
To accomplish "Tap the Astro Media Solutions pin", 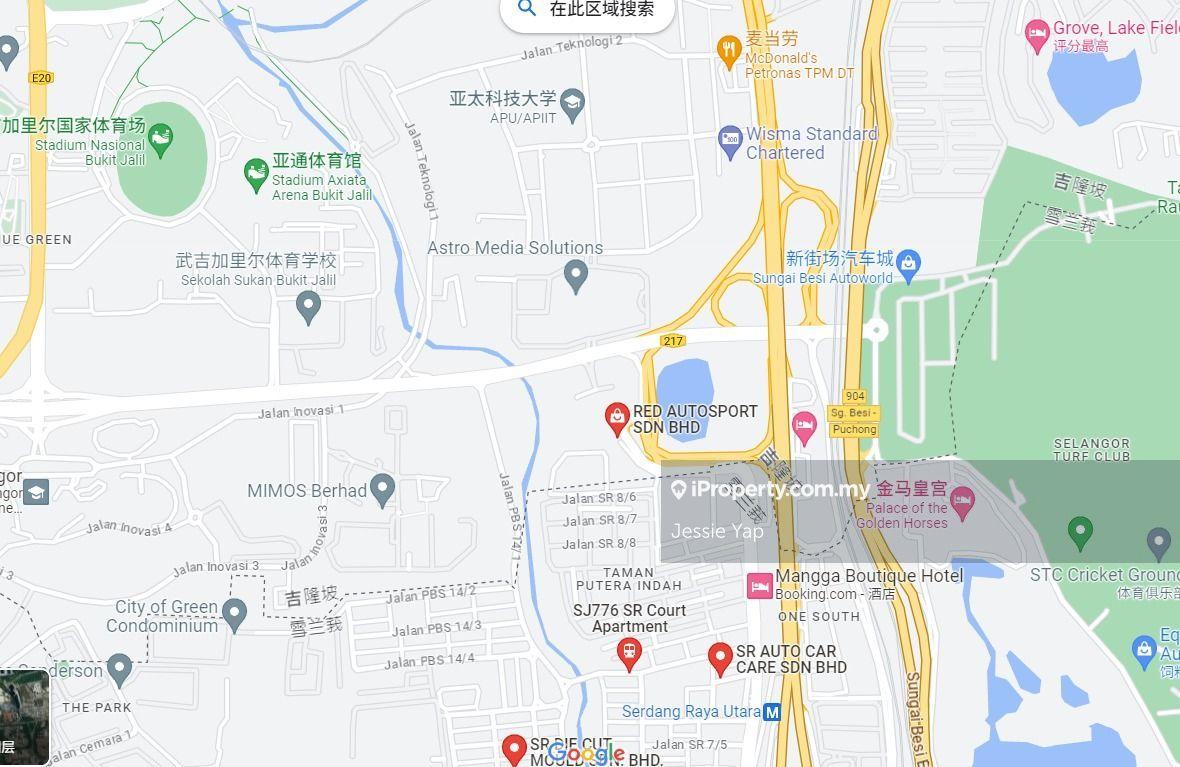I will coord(576,275).
